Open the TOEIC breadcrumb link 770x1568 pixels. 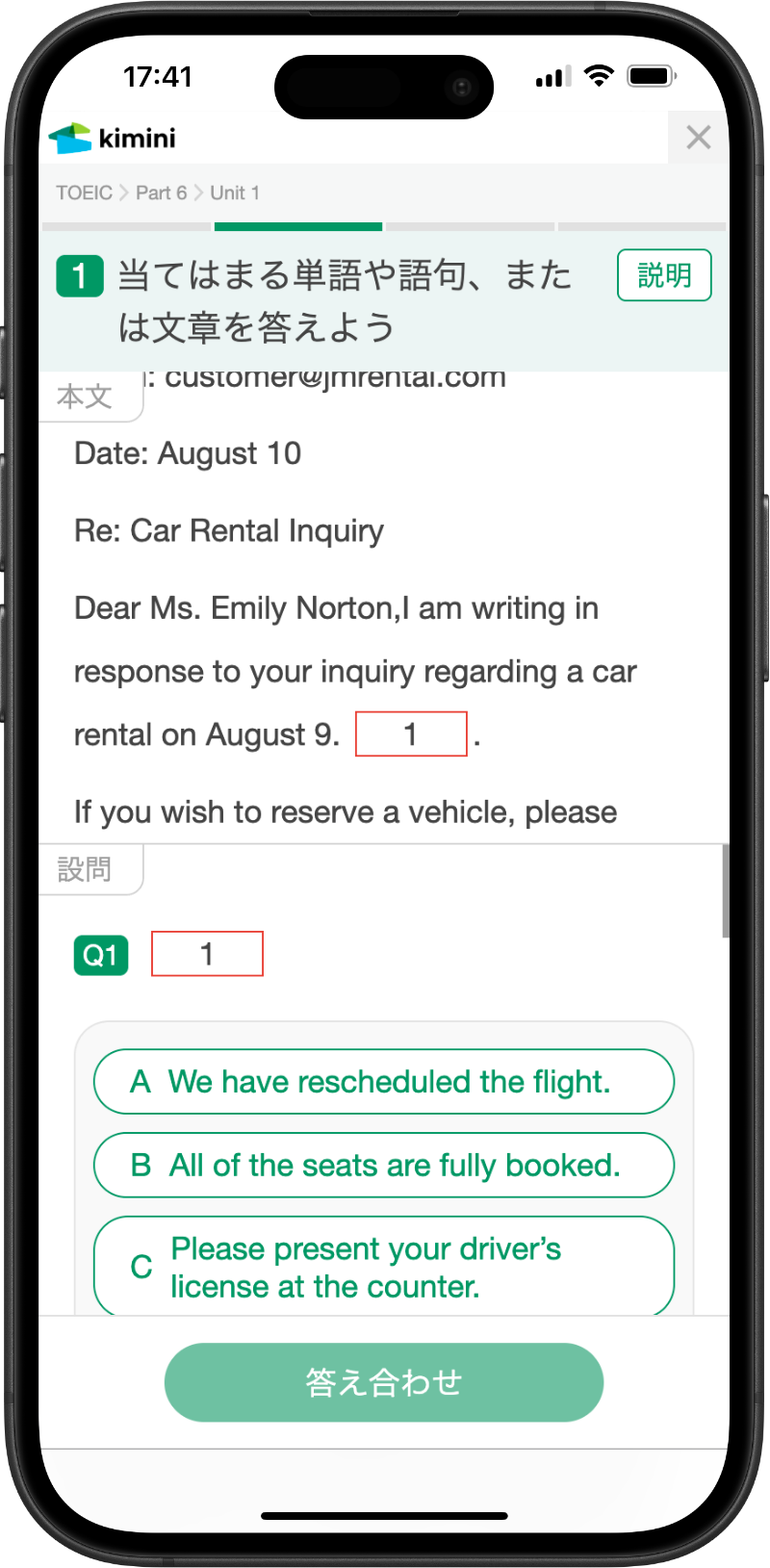pos(84,193)
